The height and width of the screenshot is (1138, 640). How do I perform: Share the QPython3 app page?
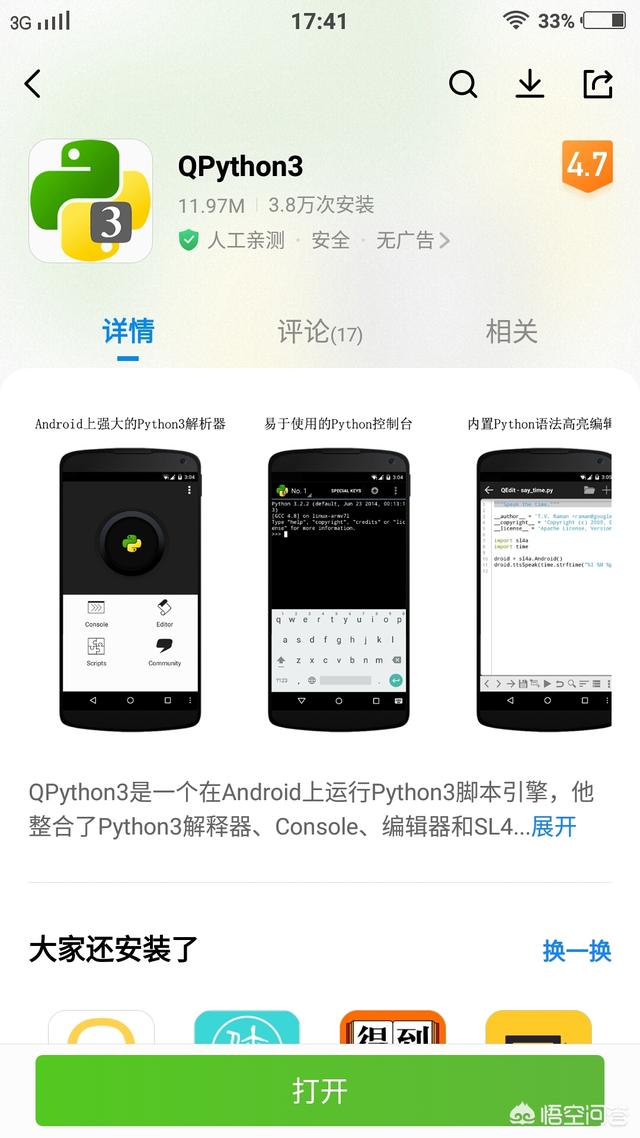point(597,84)
